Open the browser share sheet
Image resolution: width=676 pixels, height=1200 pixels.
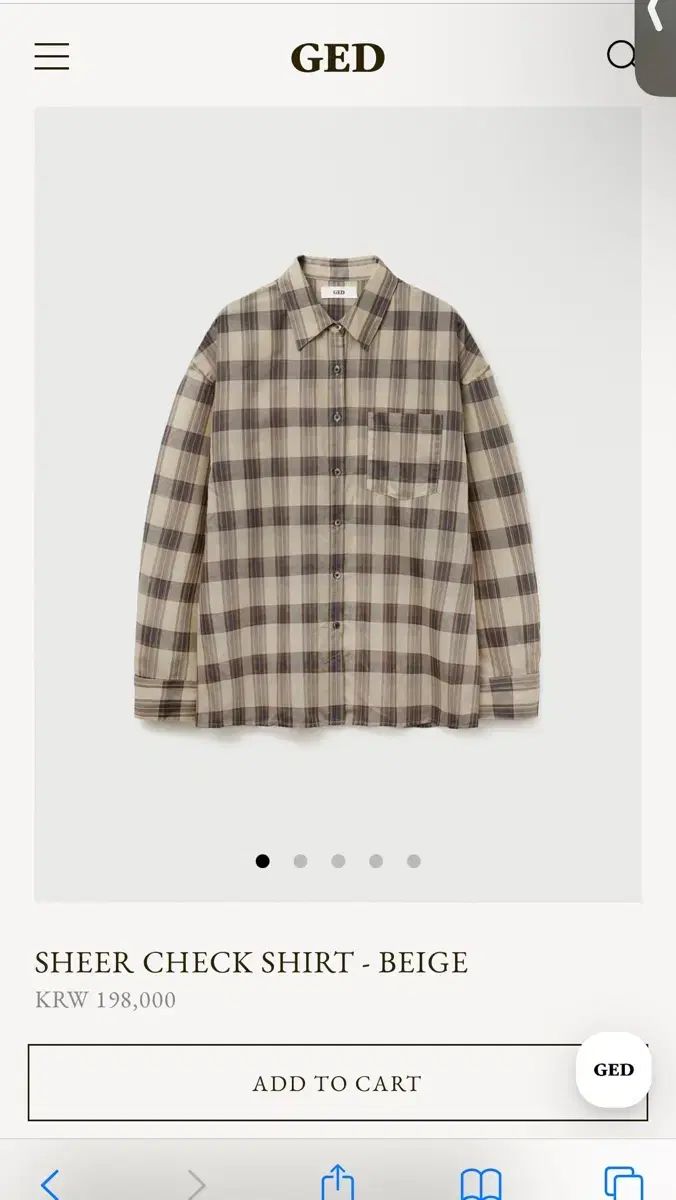338,1183
